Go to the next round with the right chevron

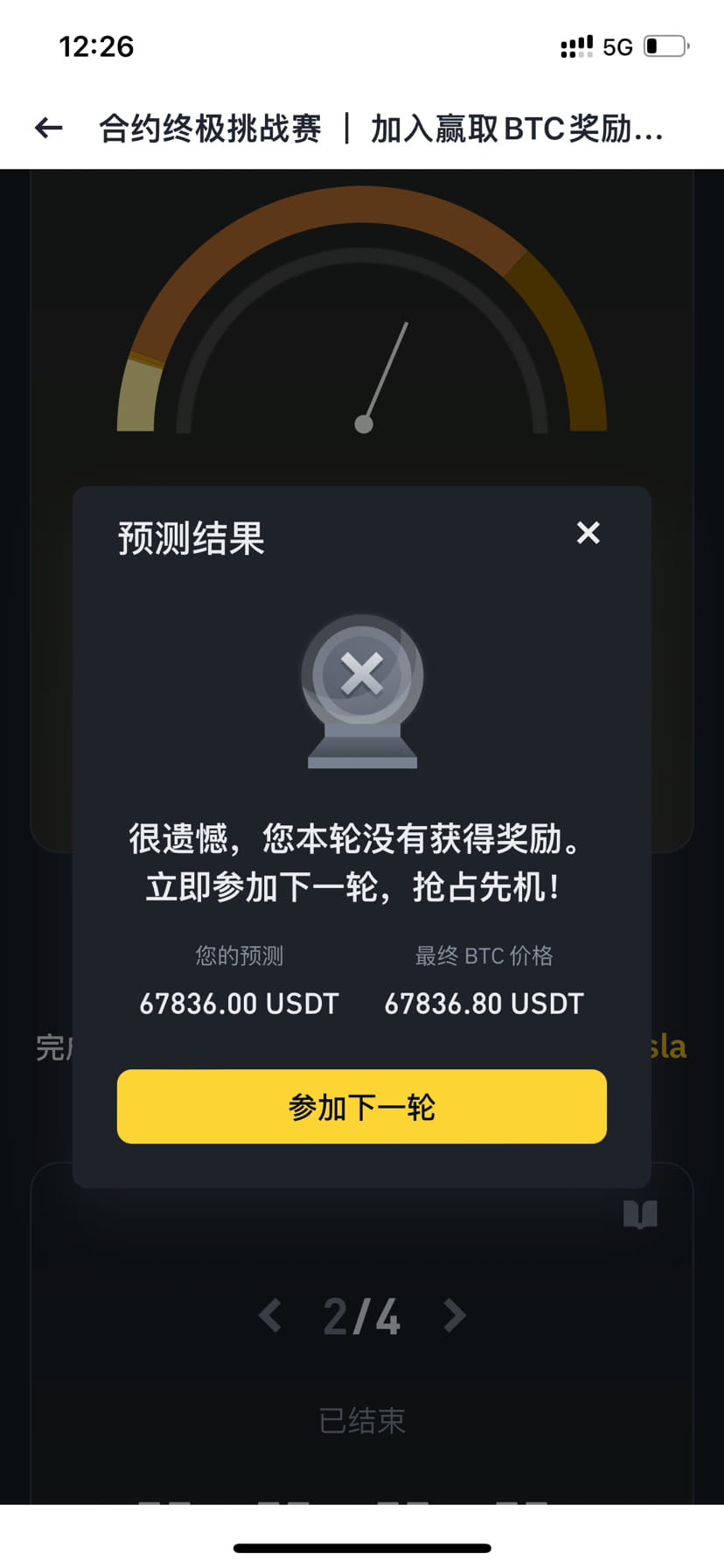(x=455, y=1315)
